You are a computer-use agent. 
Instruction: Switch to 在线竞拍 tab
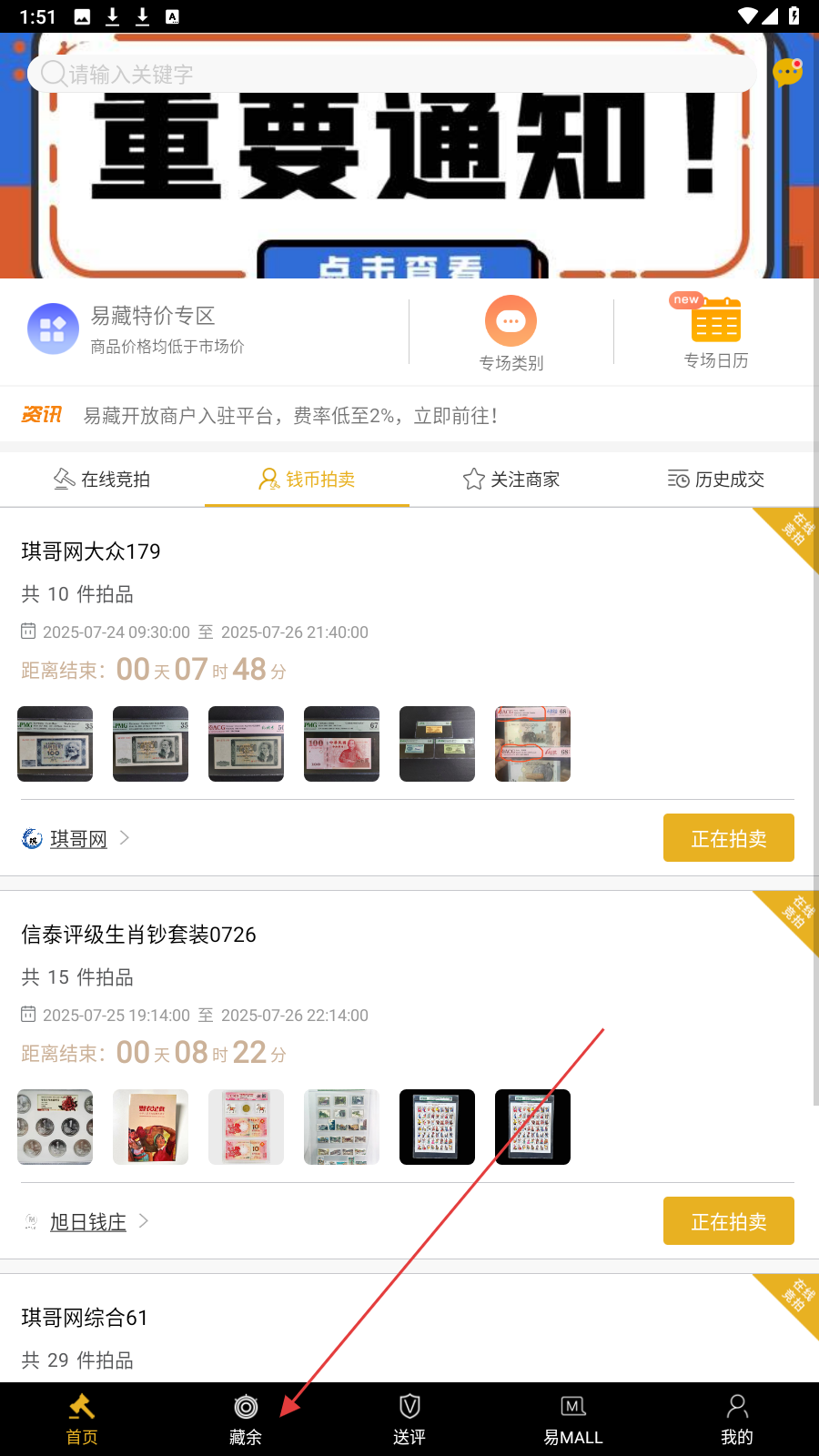pyautogui.click(x=102, y=480)
